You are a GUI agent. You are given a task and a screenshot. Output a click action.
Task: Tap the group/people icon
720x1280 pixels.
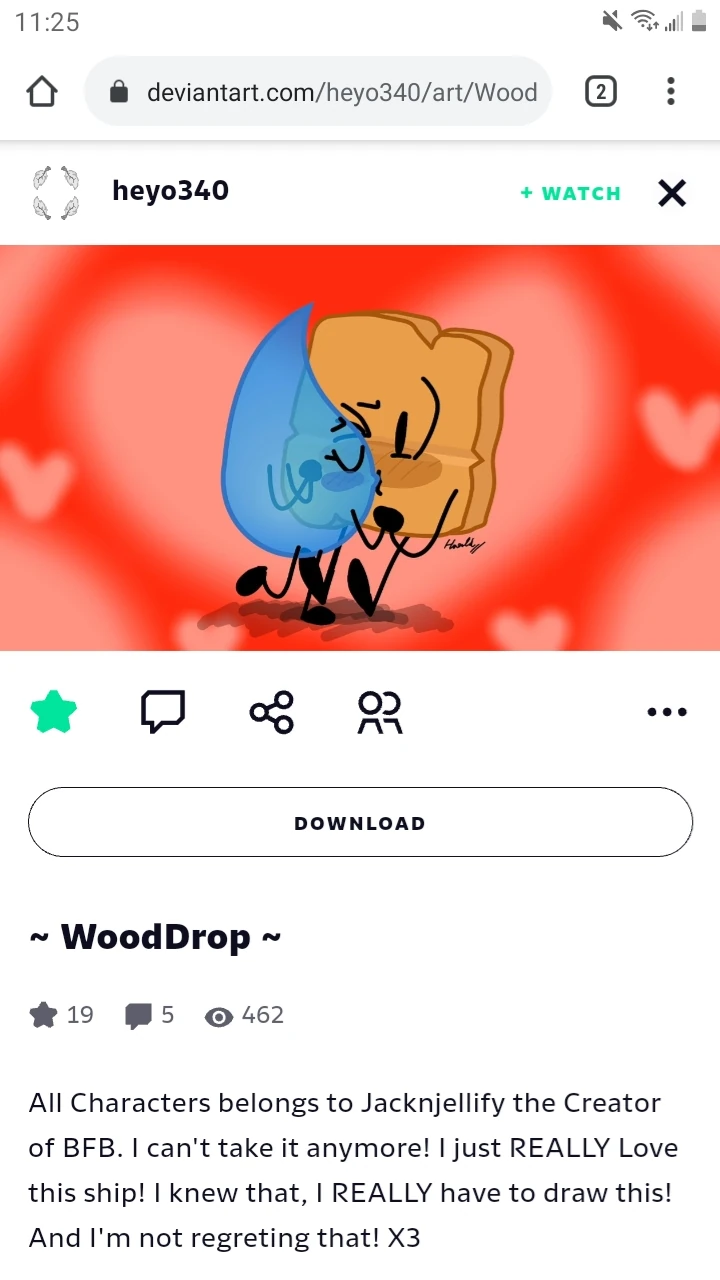pyautogui.click(x=380, y=712)
